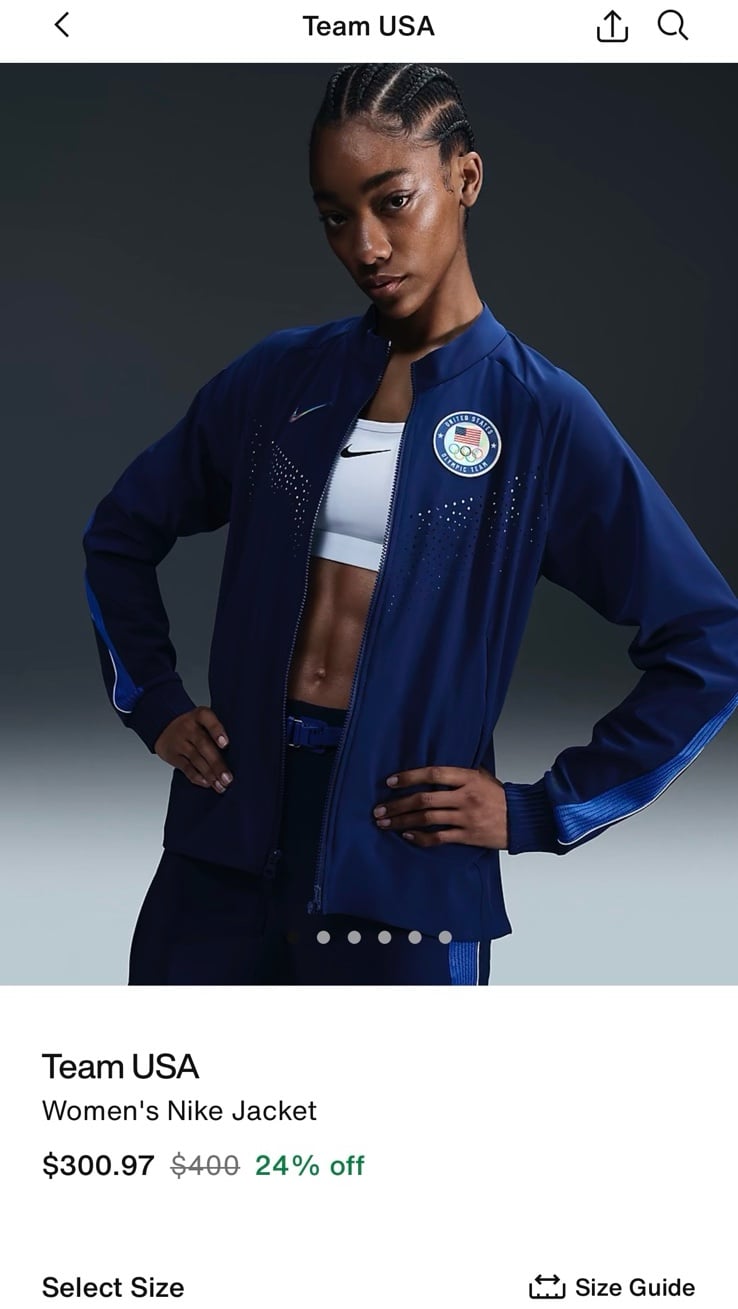Go back using the top-left arrow
This screenshot has width=738, height=1309.
[x=62, y=26]
